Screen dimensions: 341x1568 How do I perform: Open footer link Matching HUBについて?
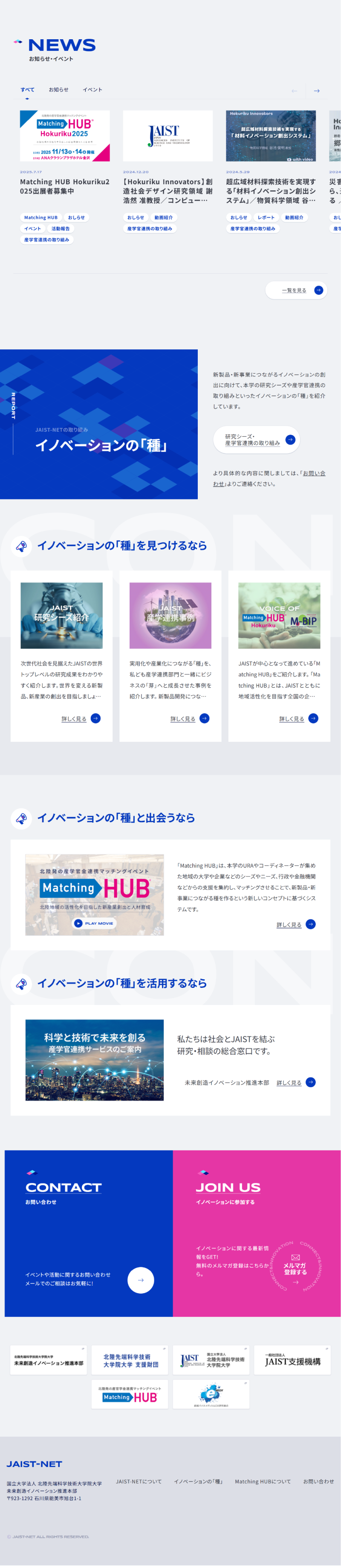pyautogui.click(x=263, y=1481)
